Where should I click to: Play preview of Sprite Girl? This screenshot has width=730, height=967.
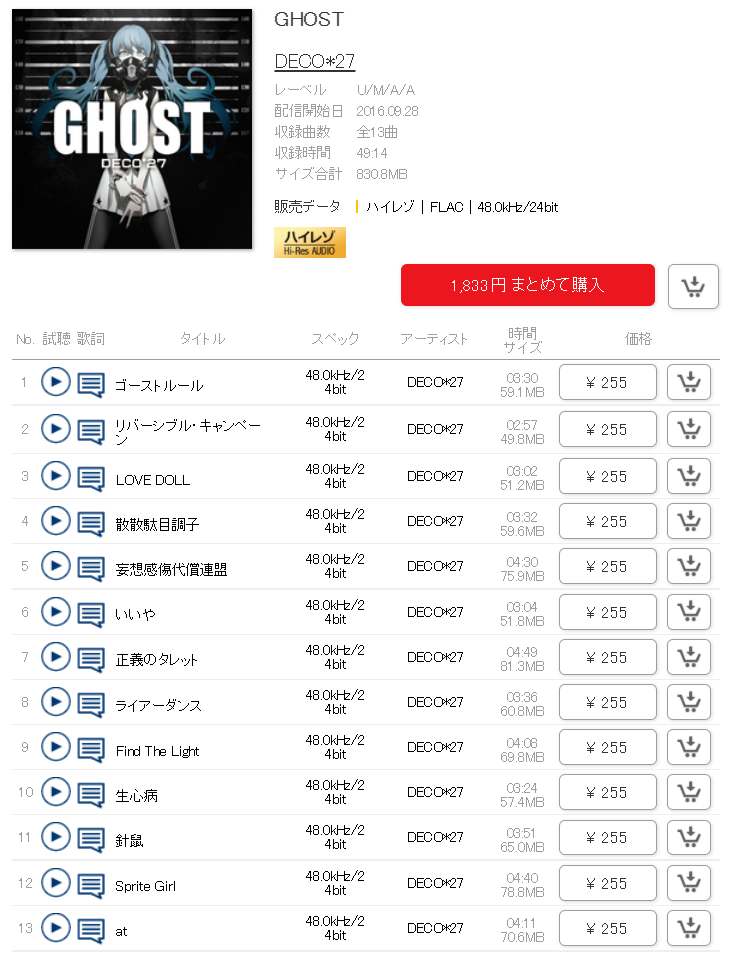pos(56,883)
